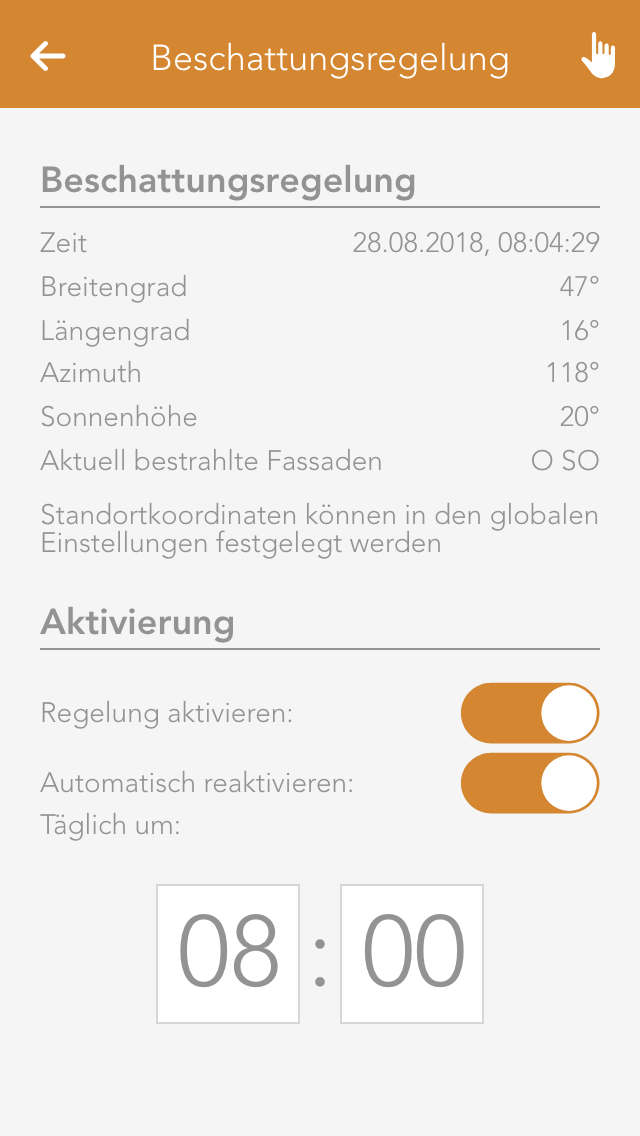Tap the hand icon in the header
This screenshot has width=640, height=1136.
pos(599,55)
